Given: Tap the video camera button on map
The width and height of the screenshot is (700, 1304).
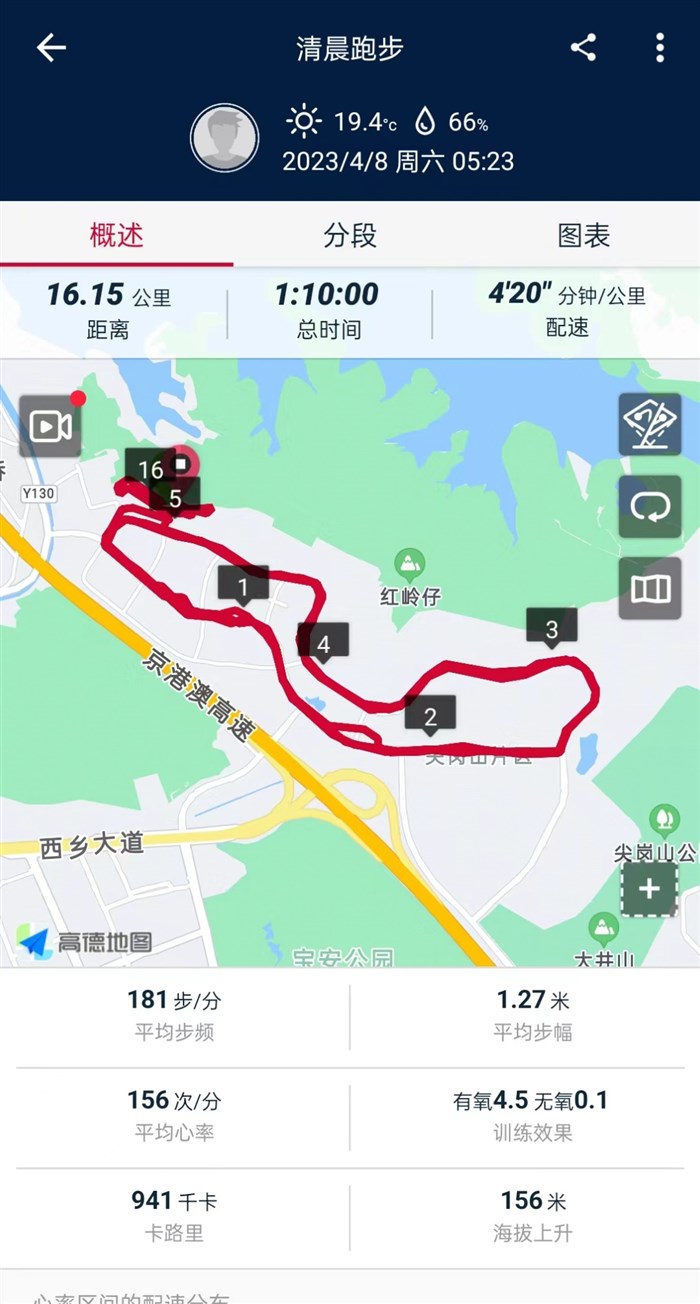Looking at the screenshot, I should tap(50, 427).
